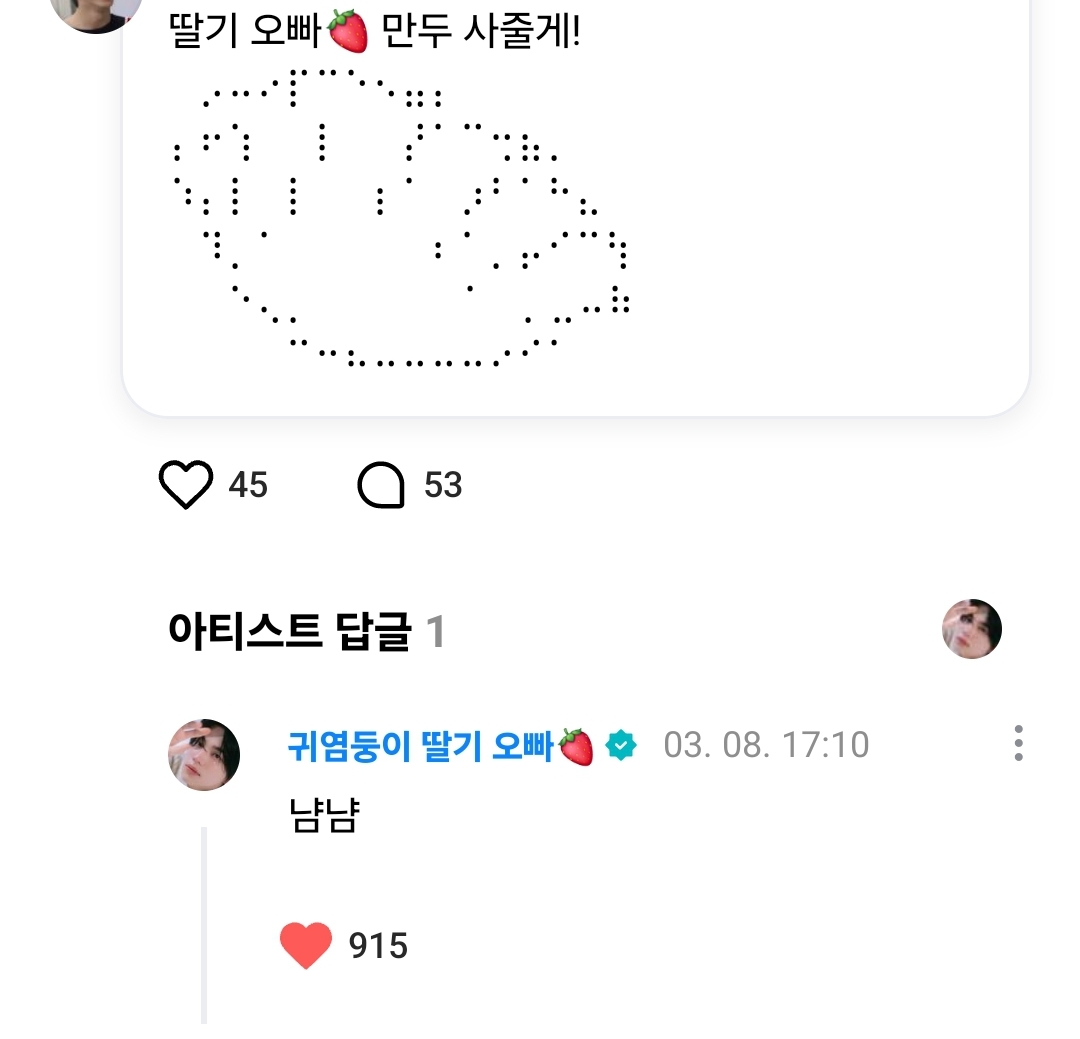Open overflow menu on the artist reply
The width and height of the screenshot is (1080, 1039).
click(x=1018, y=744)
